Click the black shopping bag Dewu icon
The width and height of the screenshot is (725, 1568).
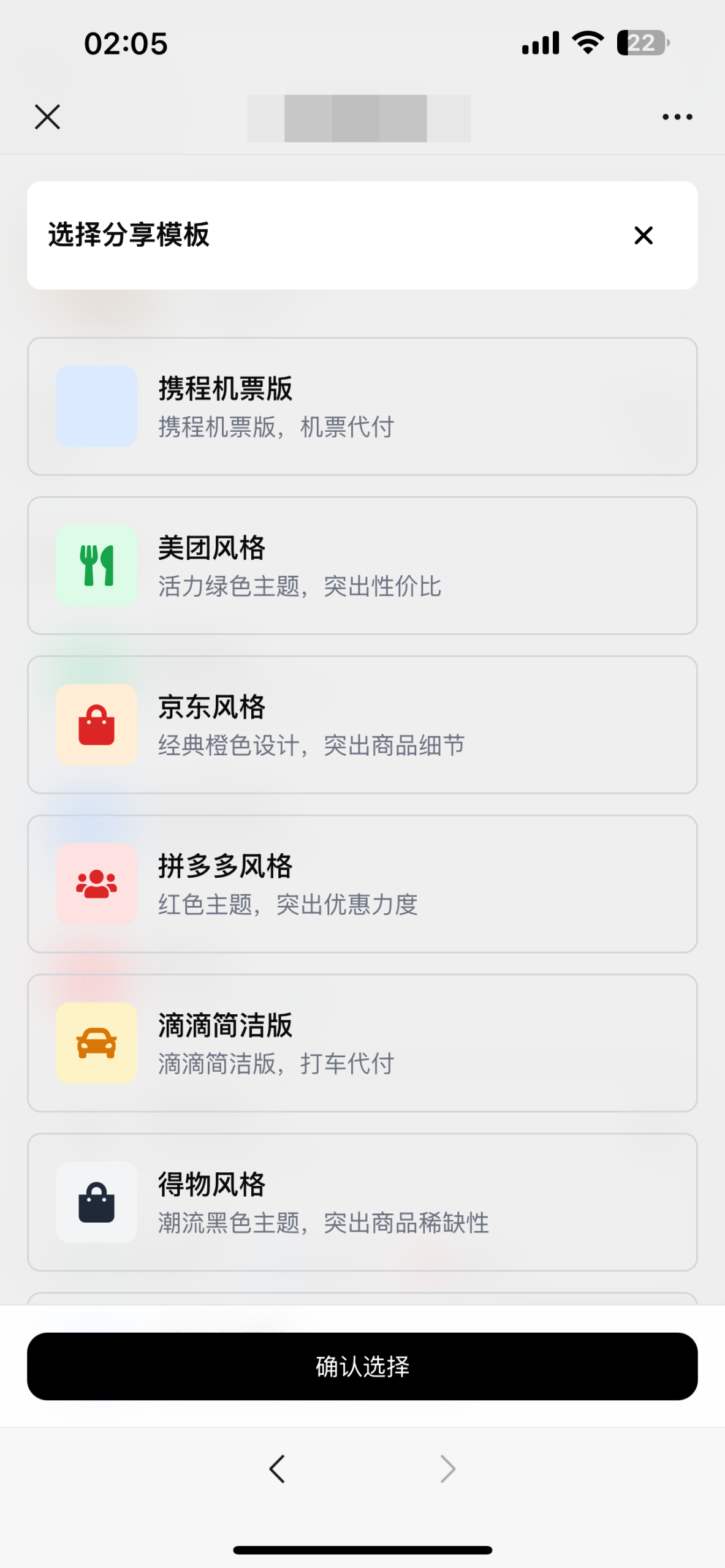point(96,1201)
